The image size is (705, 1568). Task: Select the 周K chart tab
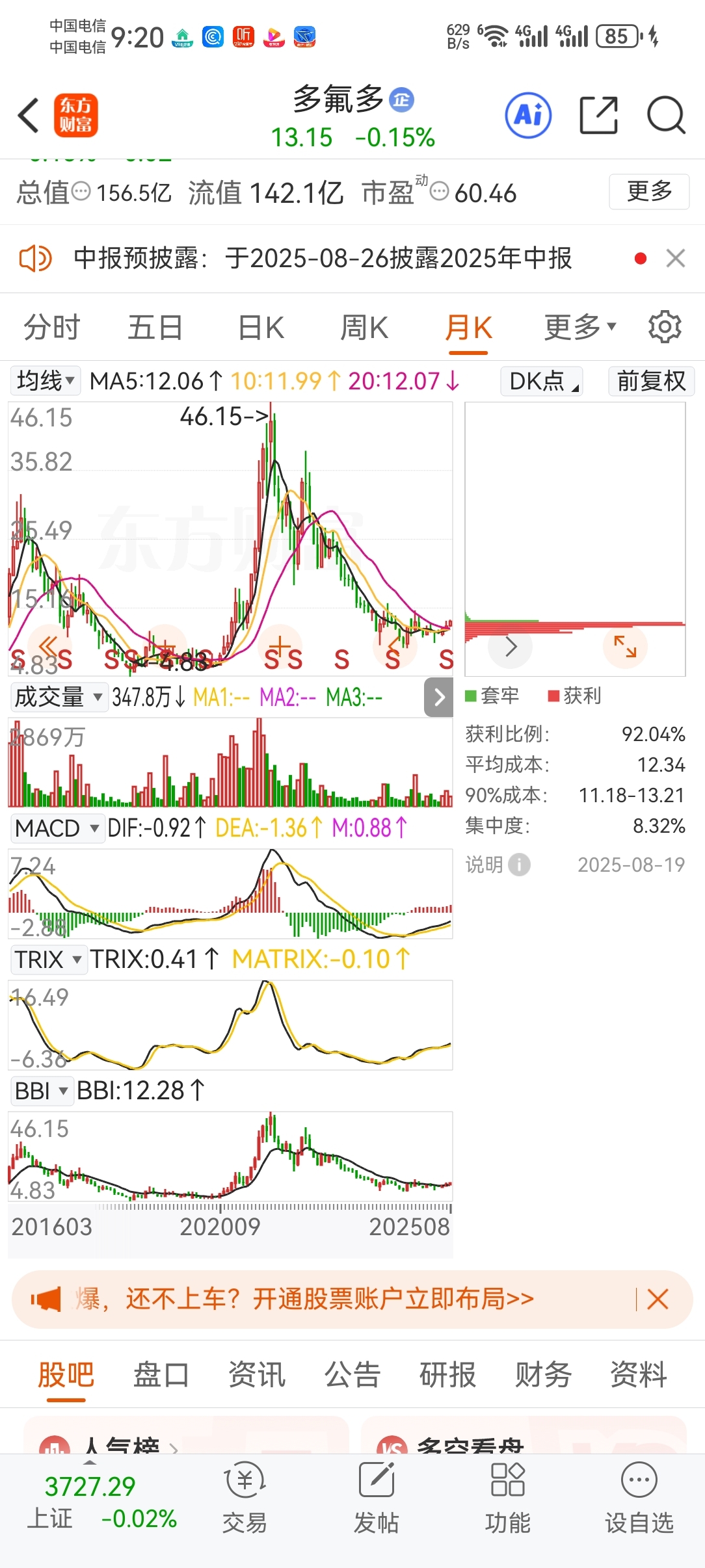[x=364, y=327]
